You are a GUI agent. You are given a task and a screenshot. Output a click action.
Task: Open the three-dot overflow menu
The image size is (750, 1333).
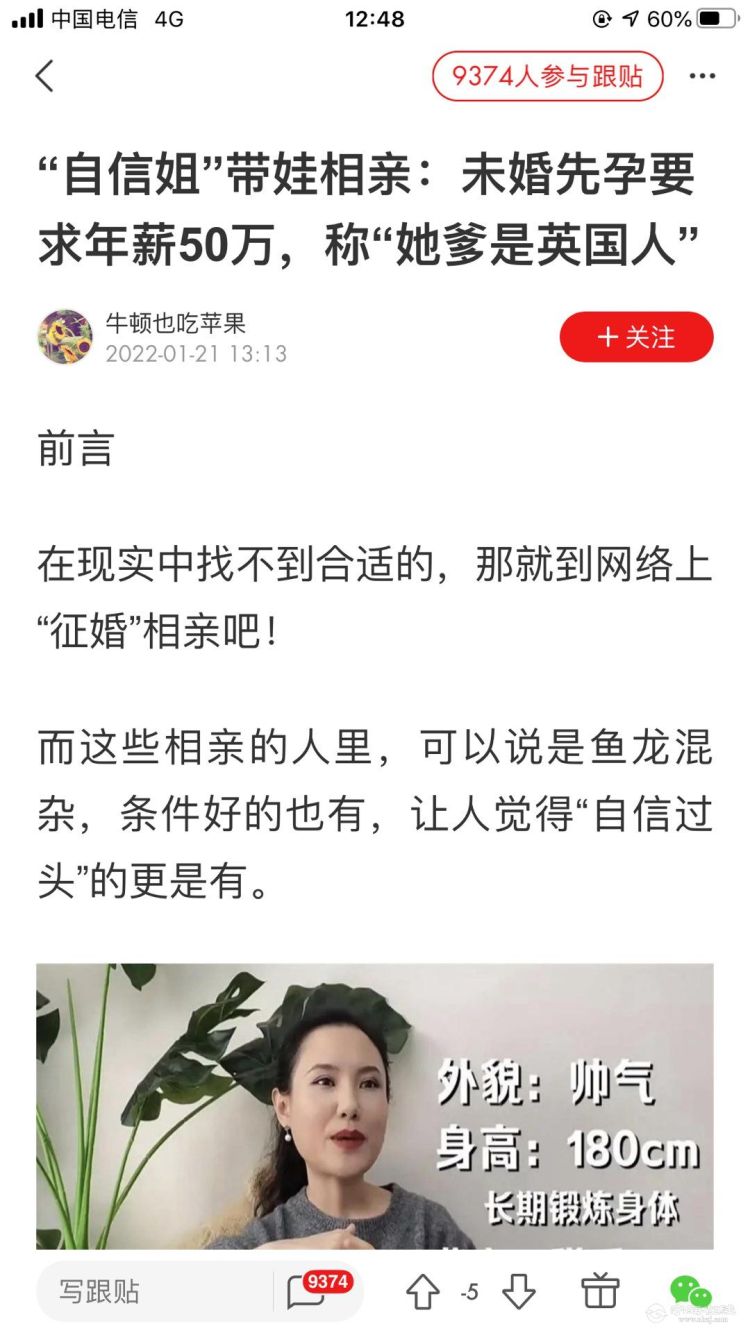[x=703, y=77]
